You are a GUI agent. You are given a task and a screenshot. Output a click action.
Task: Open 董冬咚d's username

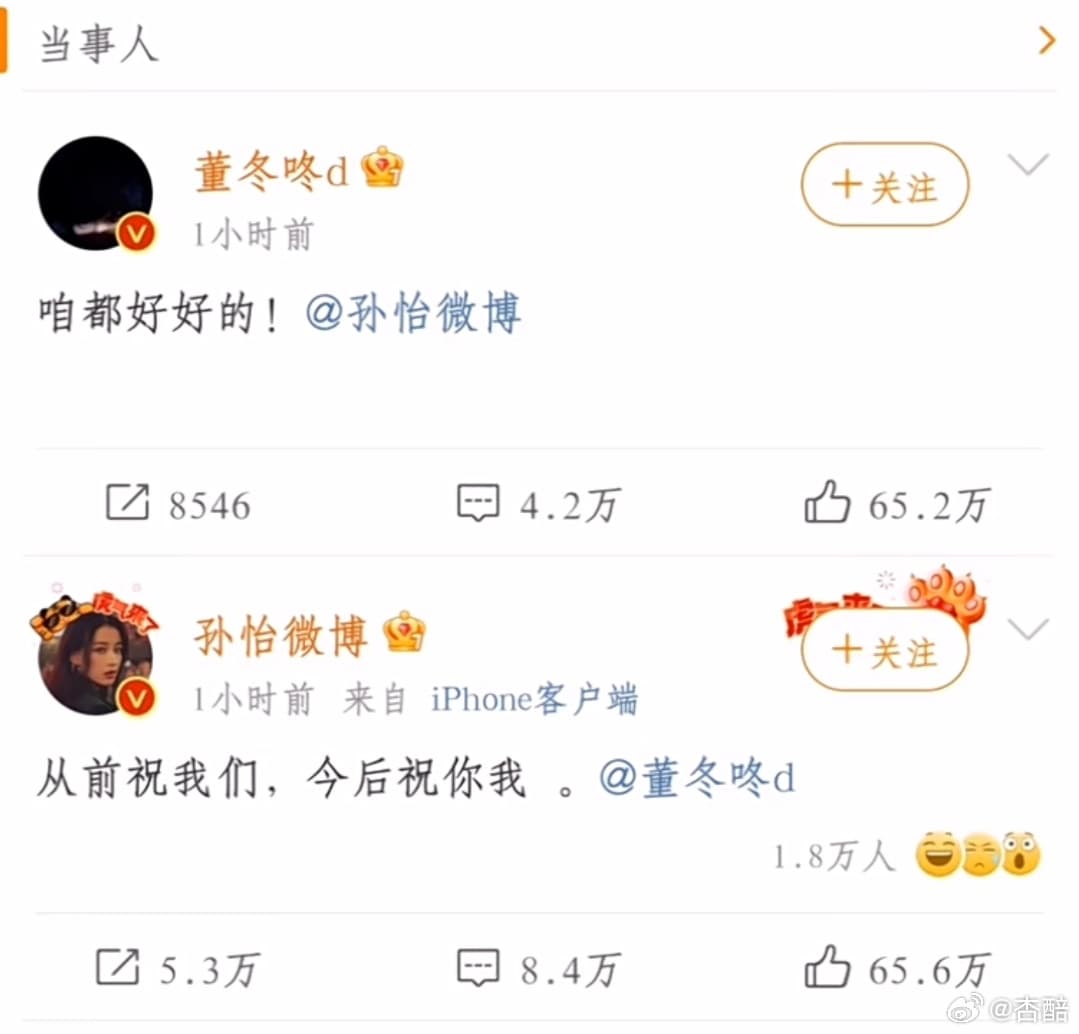click(272, 173)
